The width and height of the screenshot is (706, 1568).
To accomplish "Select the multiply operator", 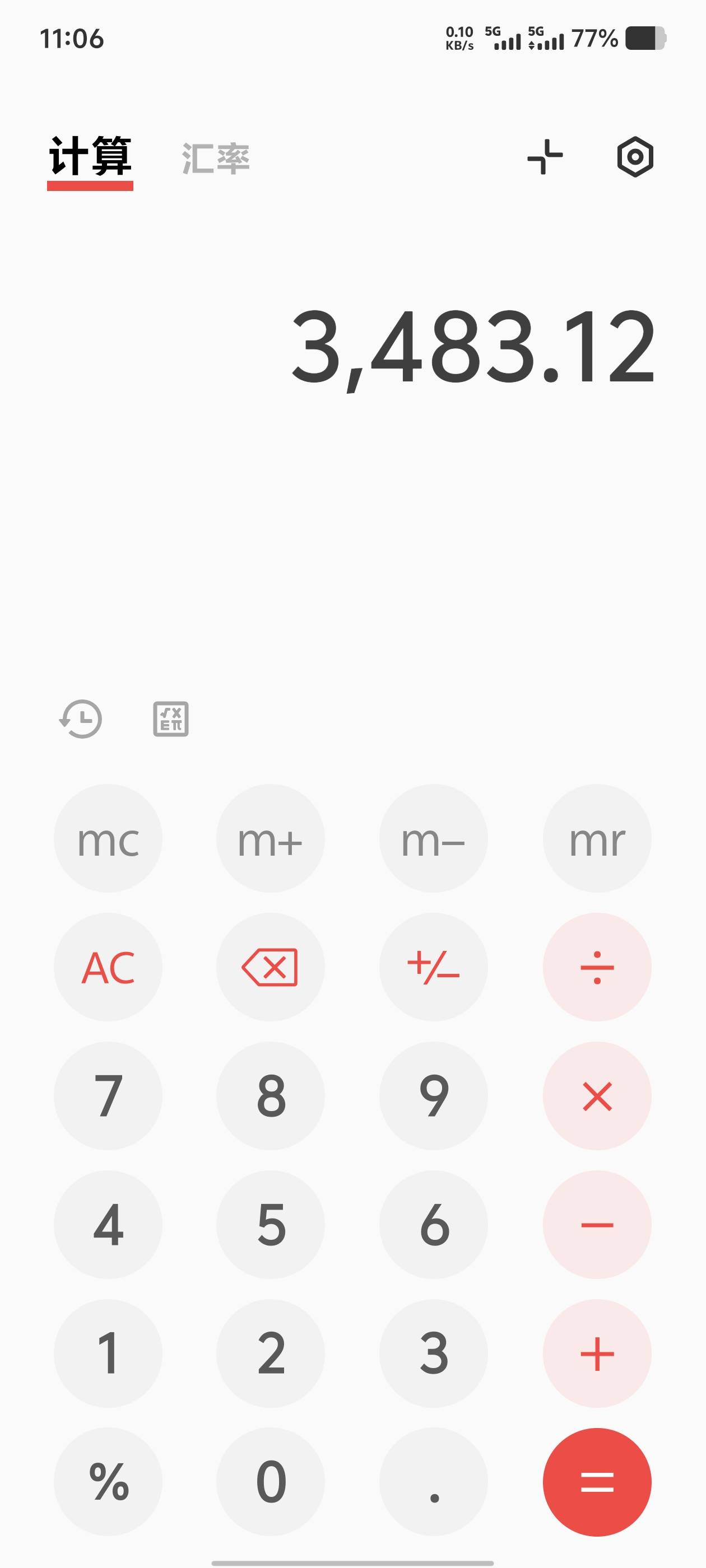I will 597,1096.
